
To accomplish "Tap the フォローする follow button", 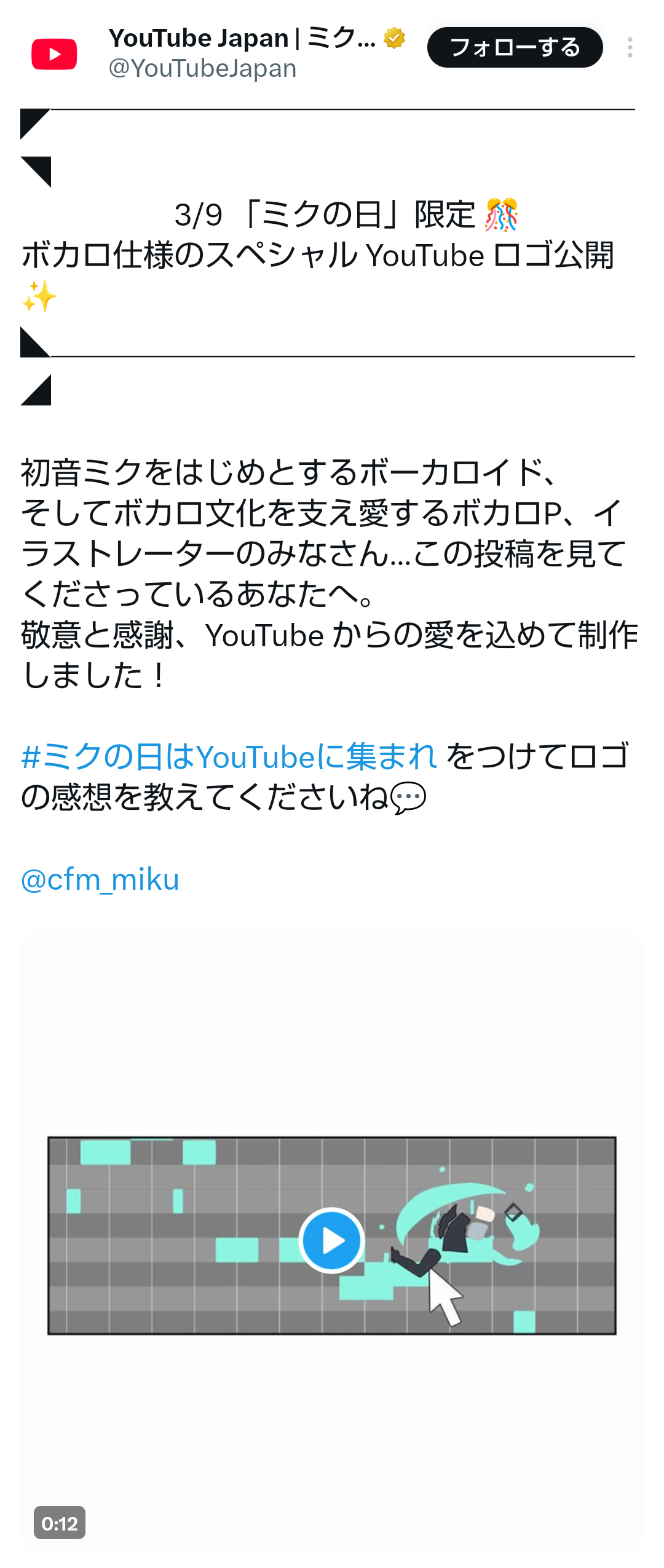I will [x=515, y=47].
